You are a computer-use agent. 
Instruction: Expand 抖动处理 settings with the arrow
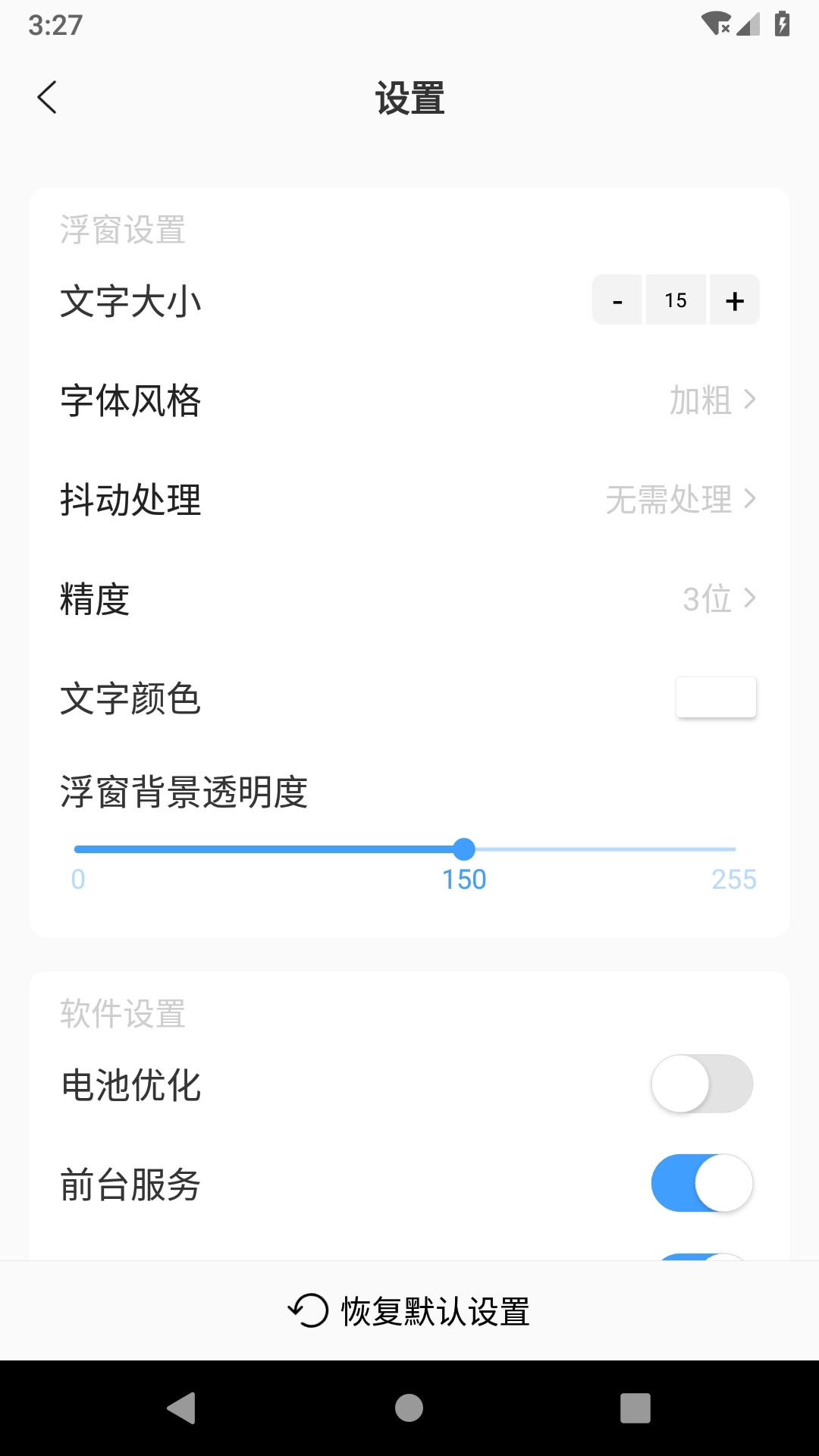point(750,500)
